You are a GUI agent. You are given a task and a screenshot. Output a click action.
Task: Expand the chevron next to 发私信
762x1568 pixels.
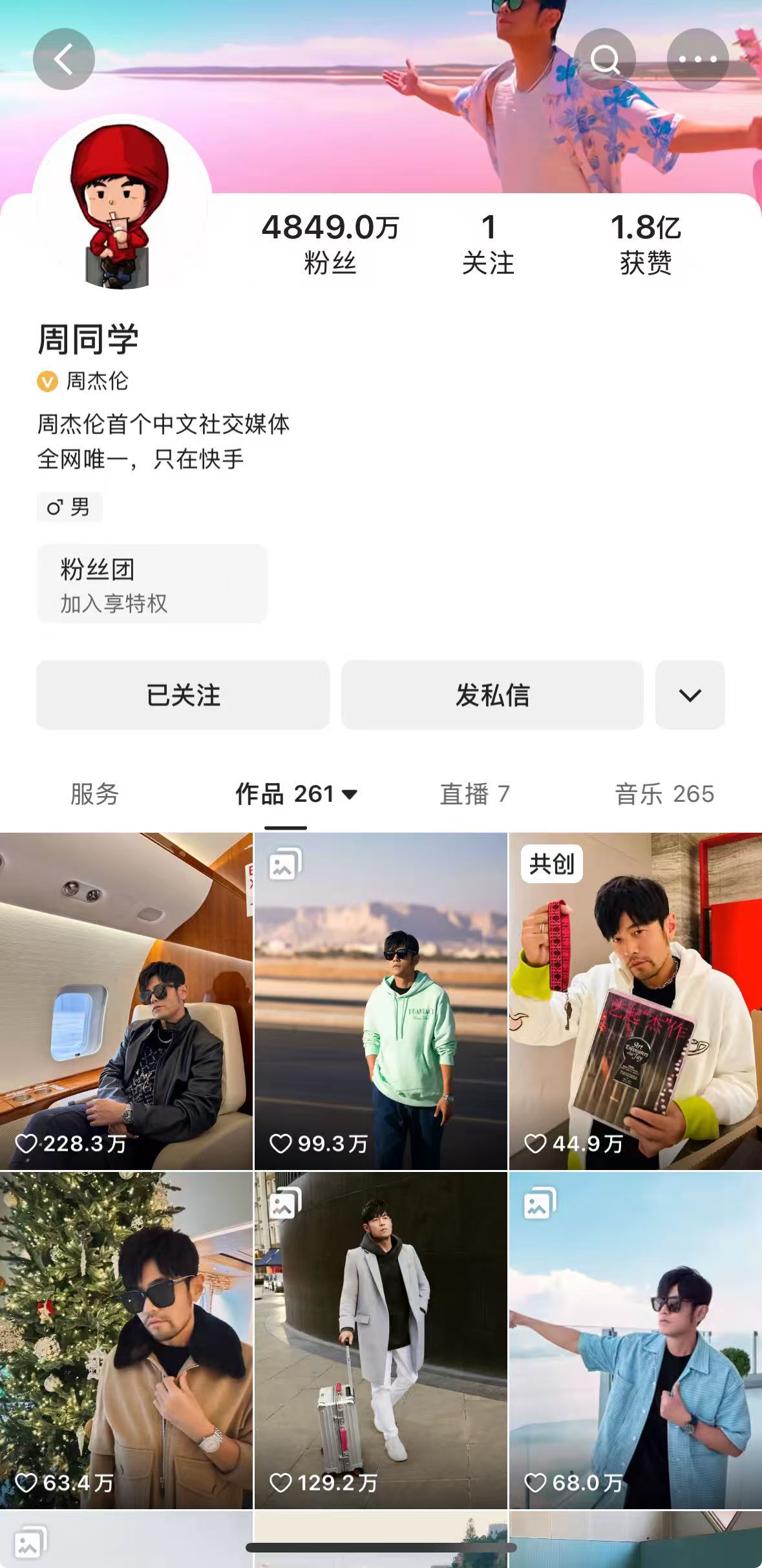click(x=690, y=695)
